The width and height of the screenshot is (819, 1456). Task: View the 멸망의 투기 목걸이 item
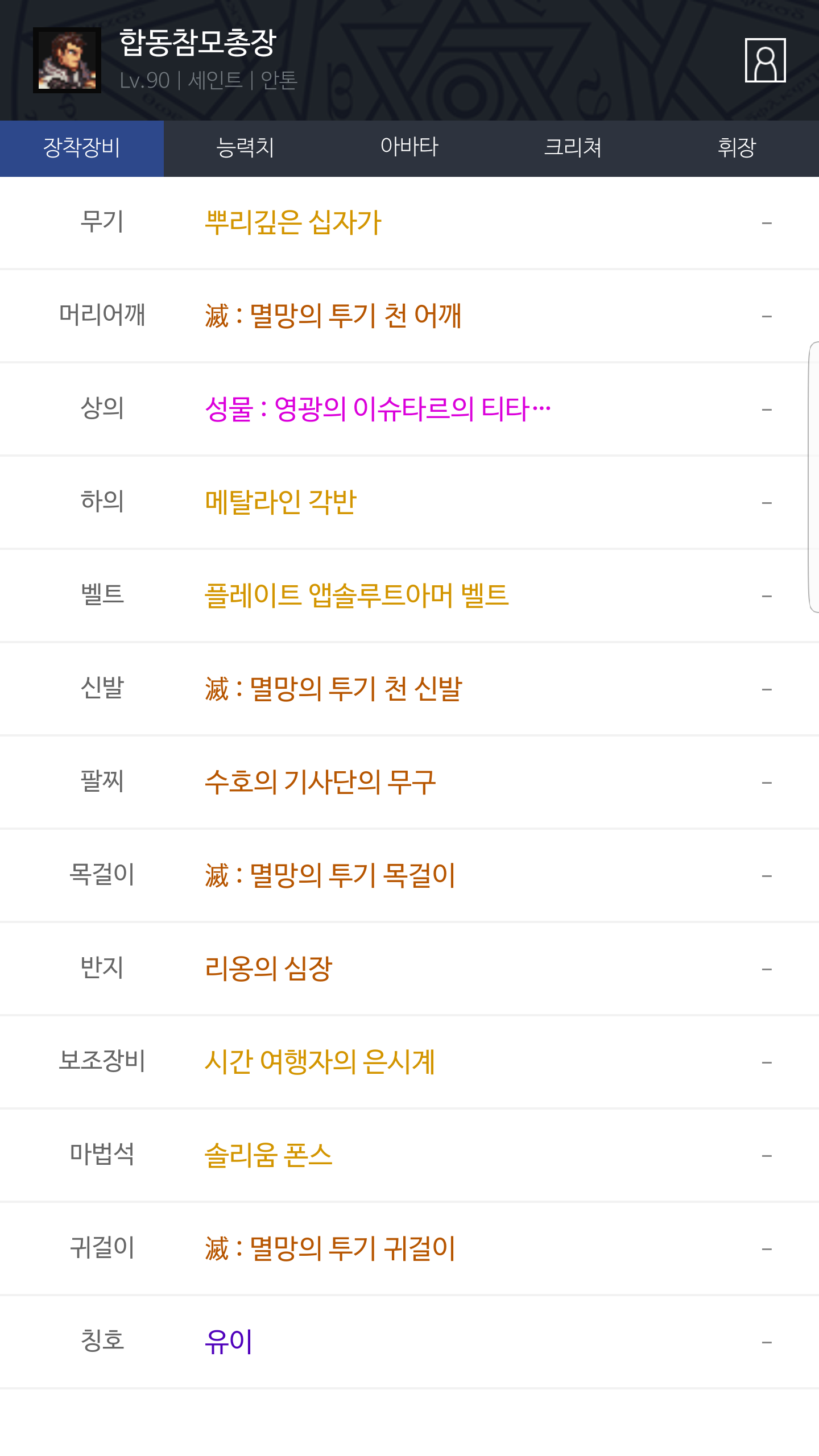pos(409,875)
